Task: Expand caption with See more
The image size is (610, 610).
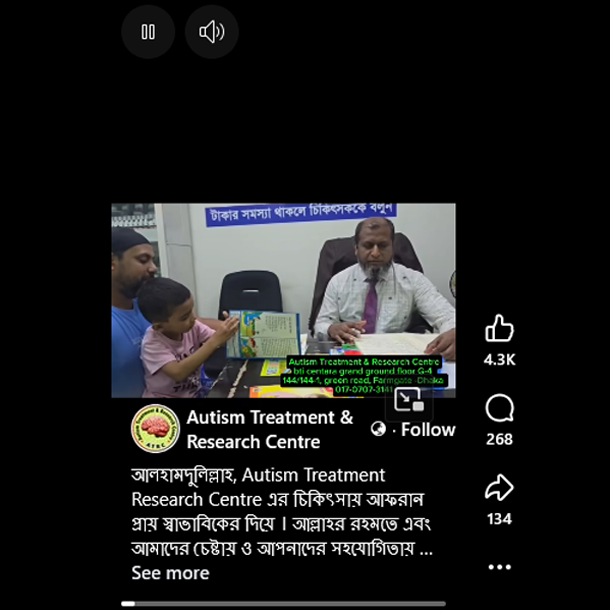Action: click(170, 573)
